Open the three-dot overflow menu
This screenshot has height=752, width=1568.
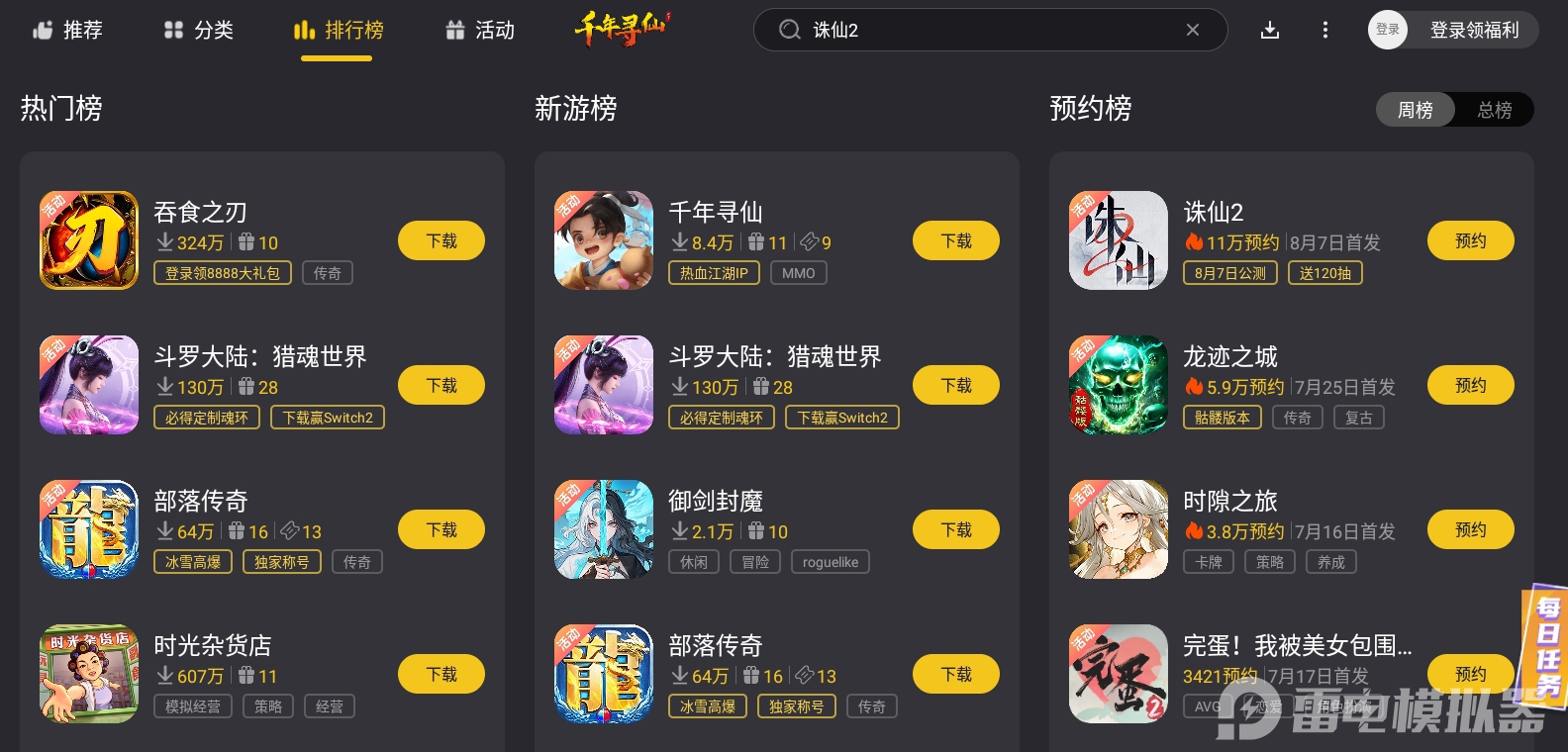1325,30
